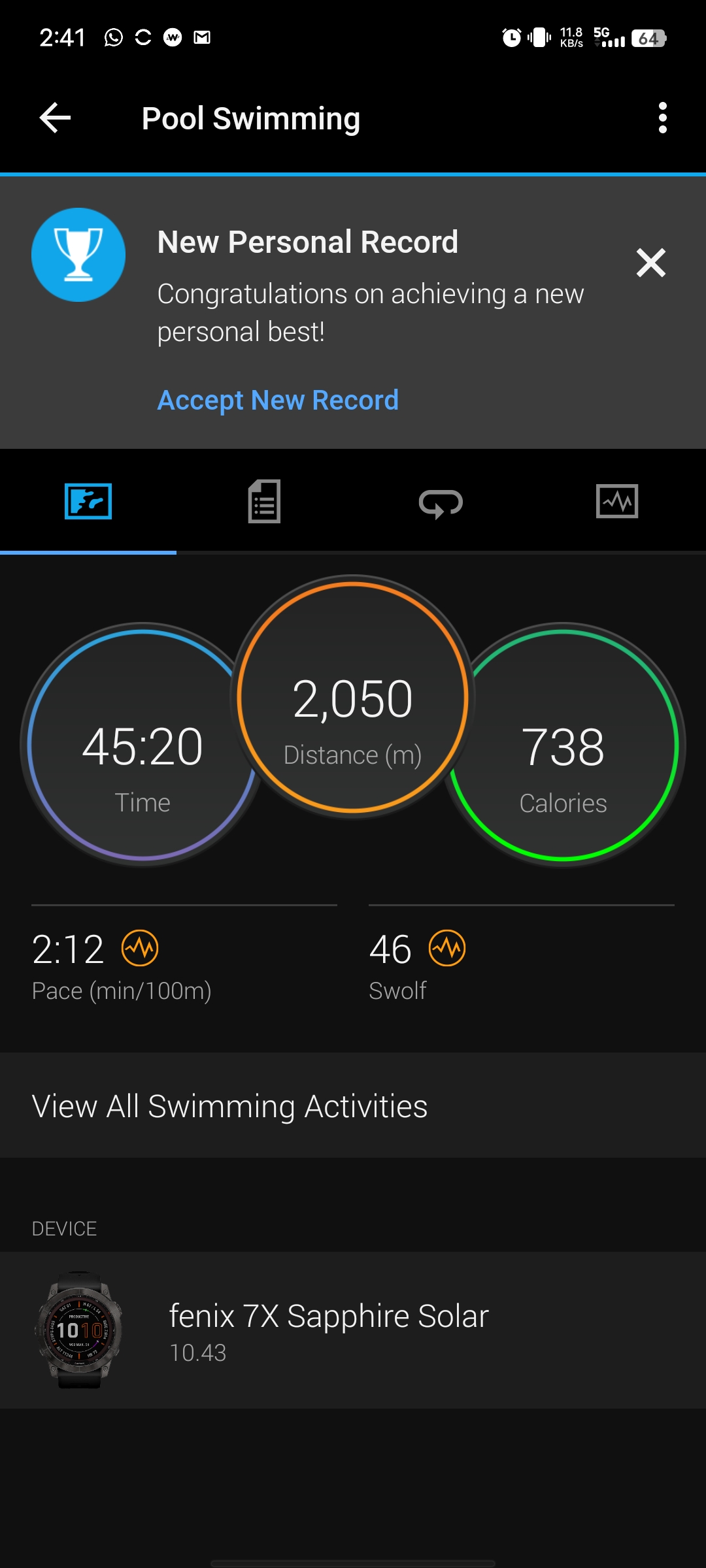Open the three-dot overflow menu

(663, 118)
